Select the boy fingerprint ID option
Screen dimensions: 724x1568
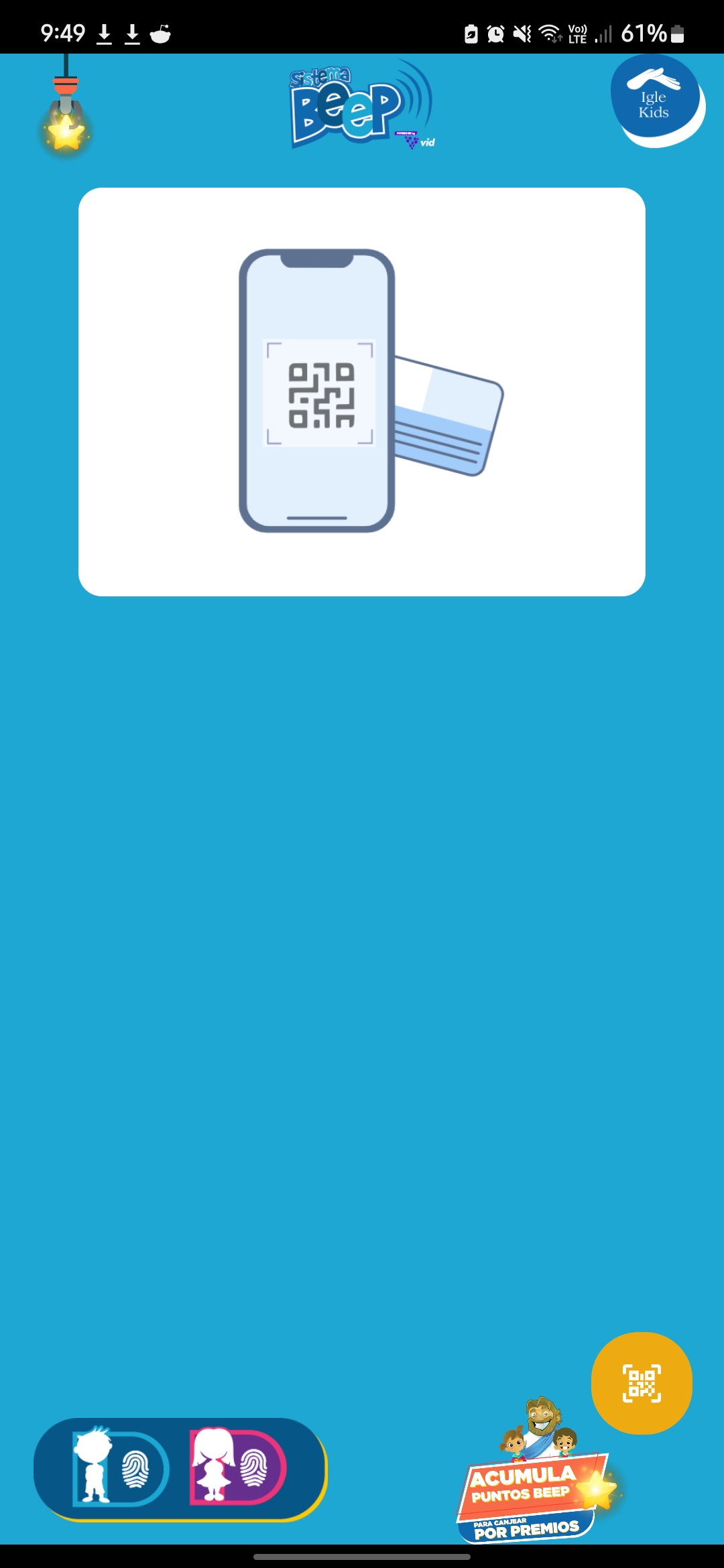[120, 1467]
